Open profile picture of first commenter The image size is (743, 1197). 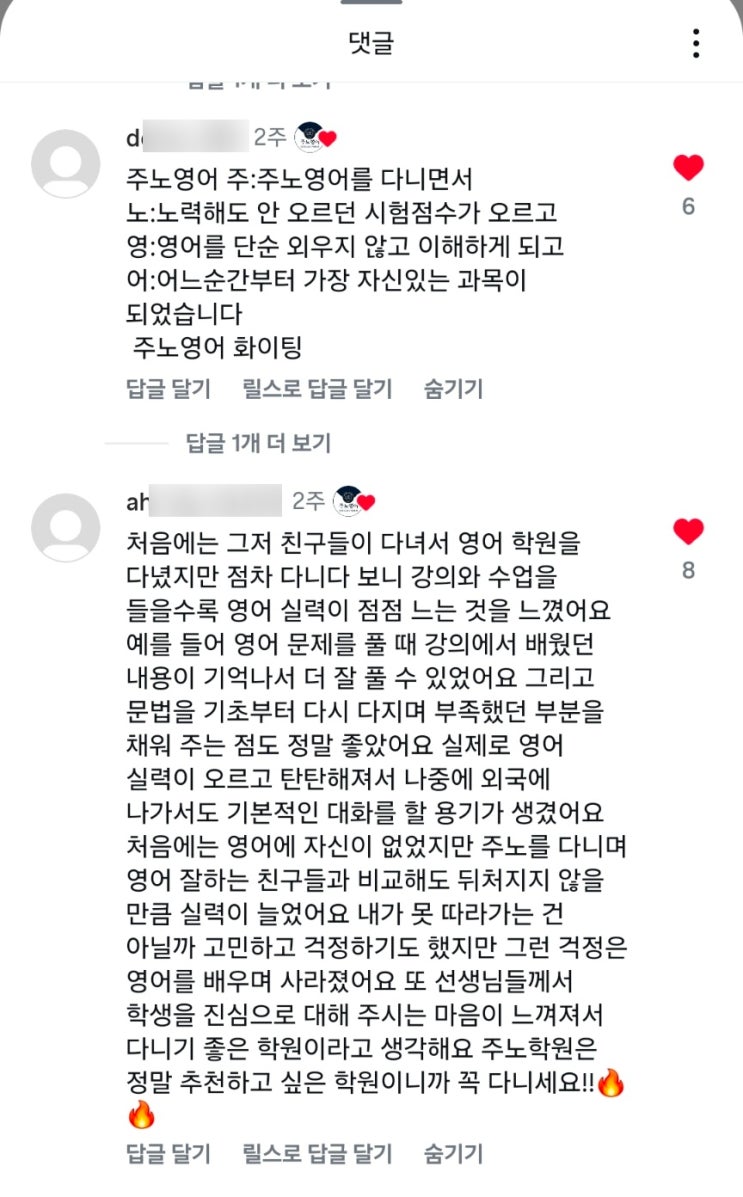click(66, 163)
